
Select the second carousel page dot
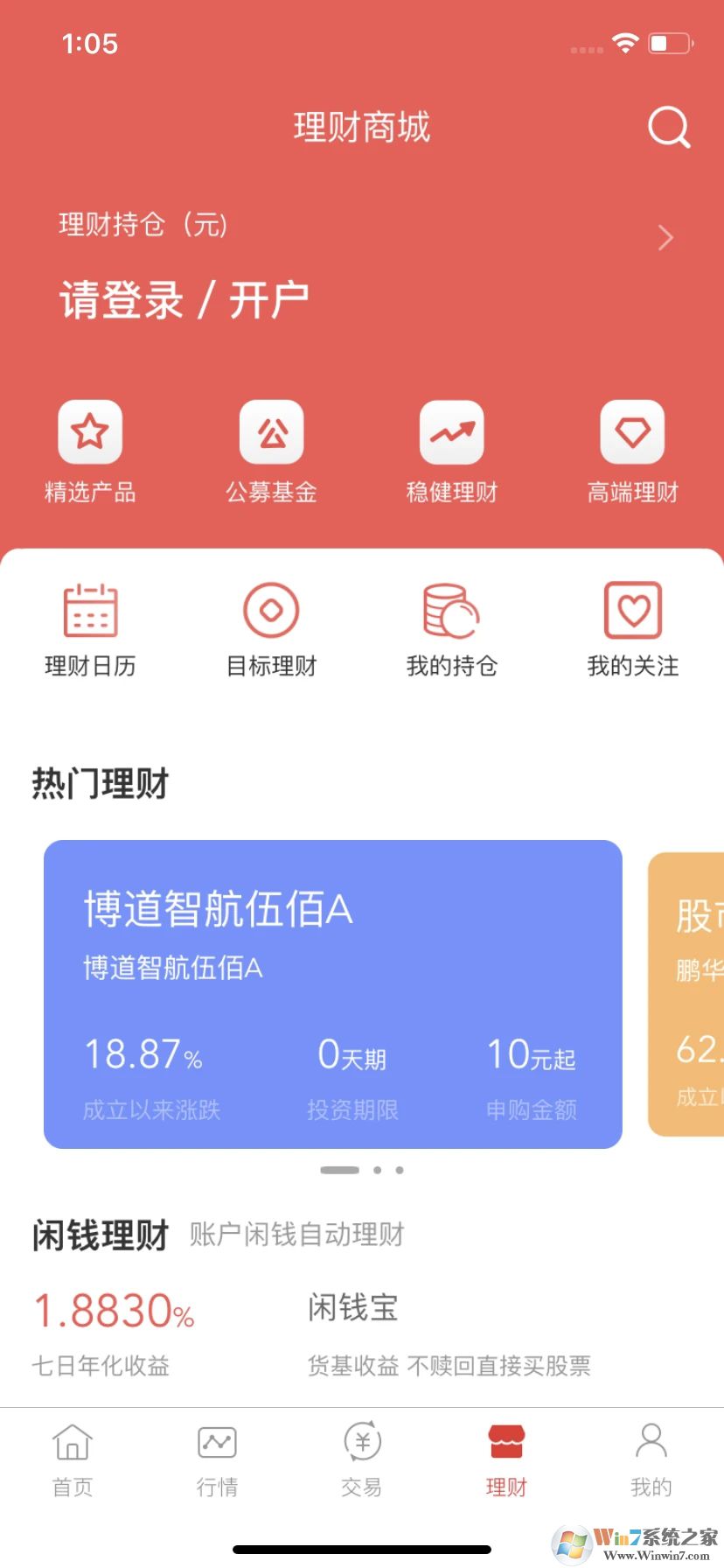(379, 1170)
